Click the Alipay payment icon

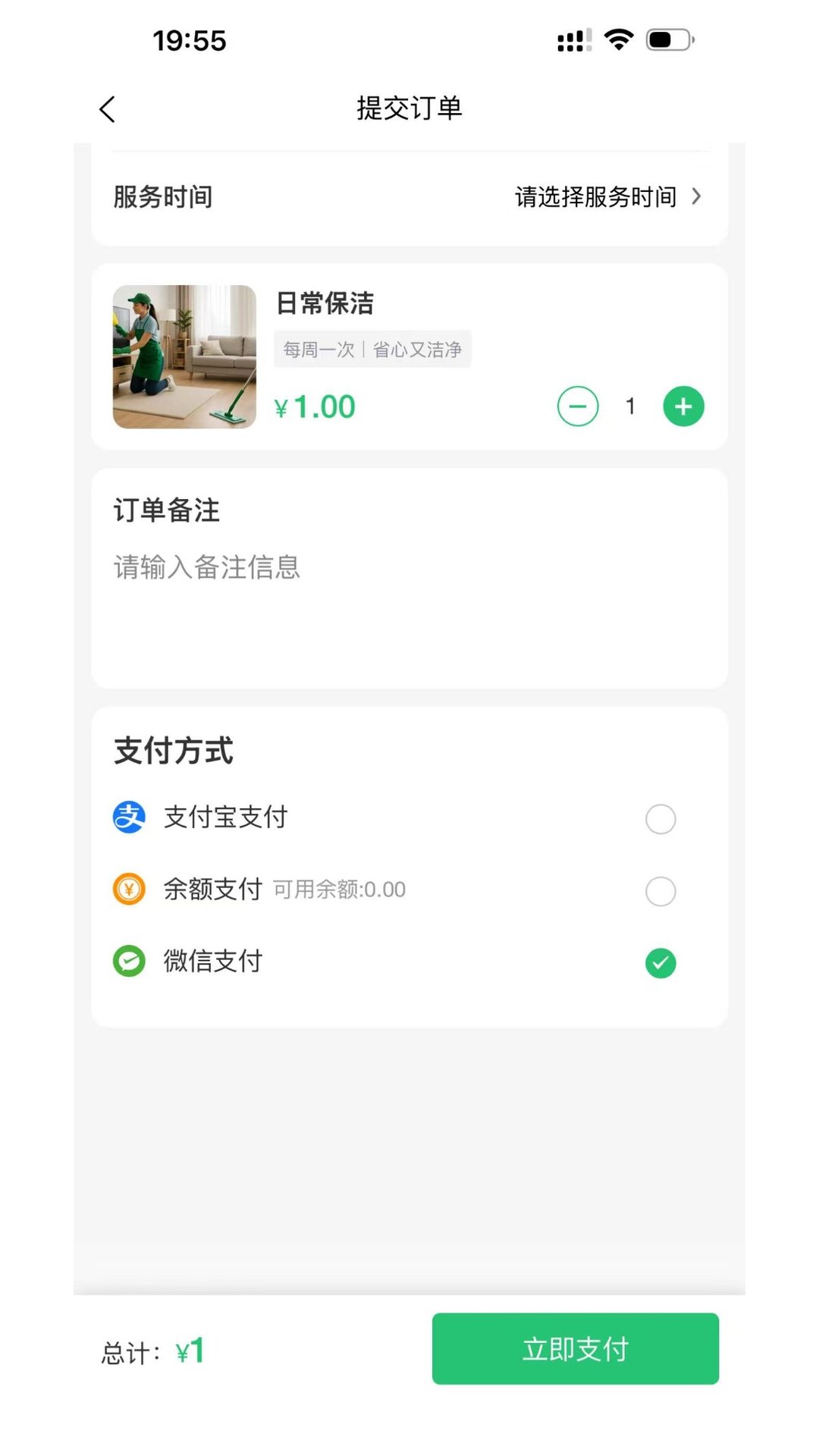129,819
